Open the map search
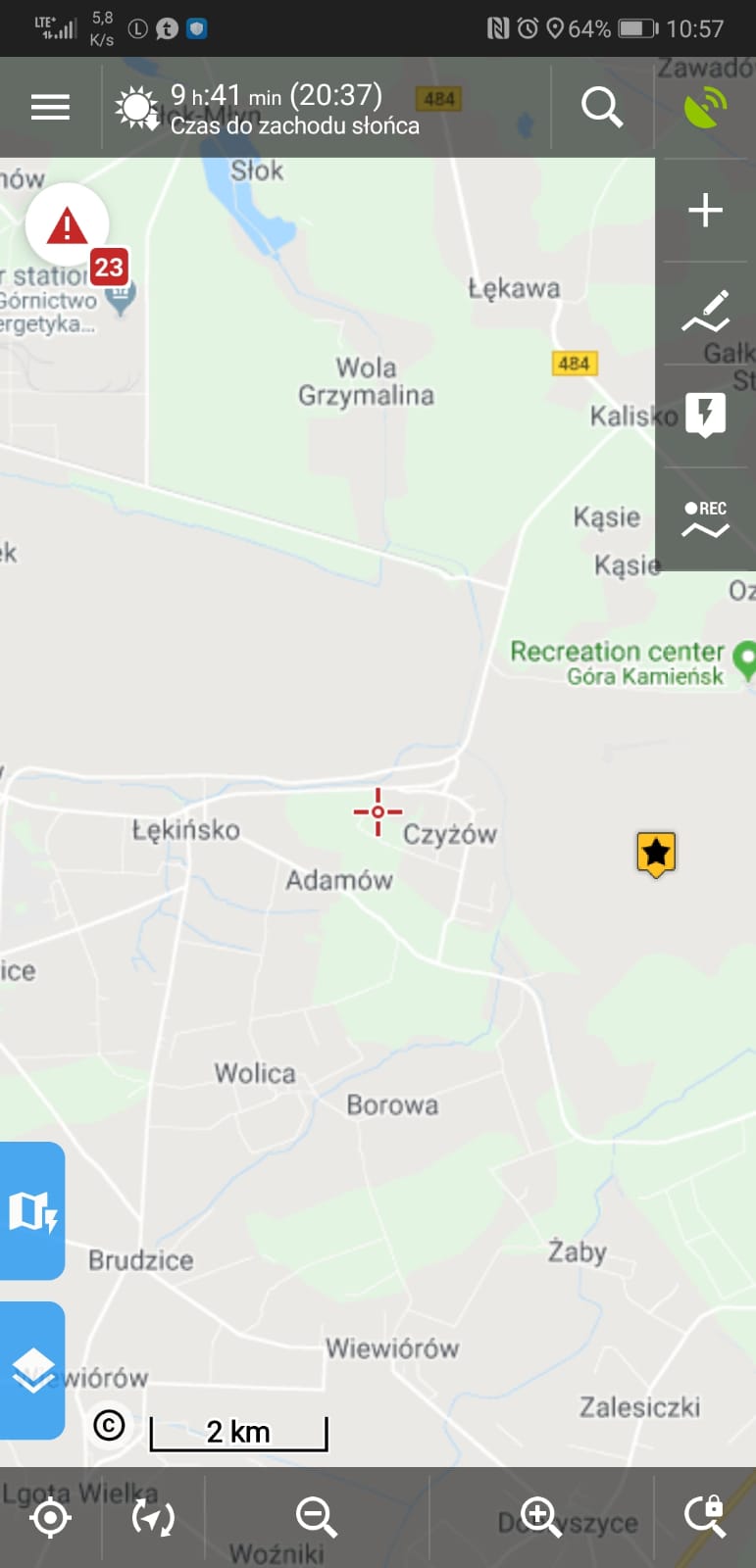 602,107
